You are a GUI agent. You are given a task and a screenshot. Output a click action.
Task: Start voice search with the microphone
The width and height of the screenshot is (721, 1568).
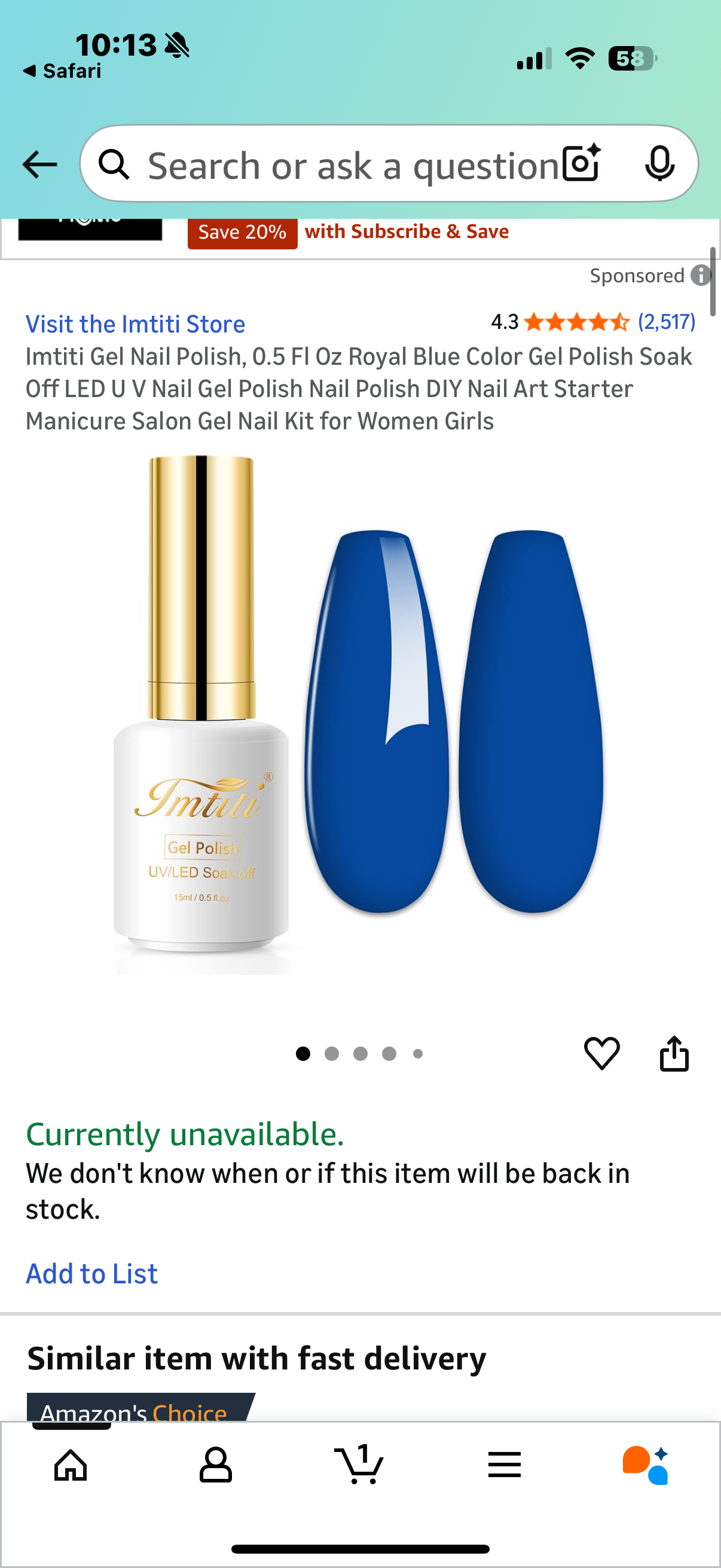(x=659, y=163)
